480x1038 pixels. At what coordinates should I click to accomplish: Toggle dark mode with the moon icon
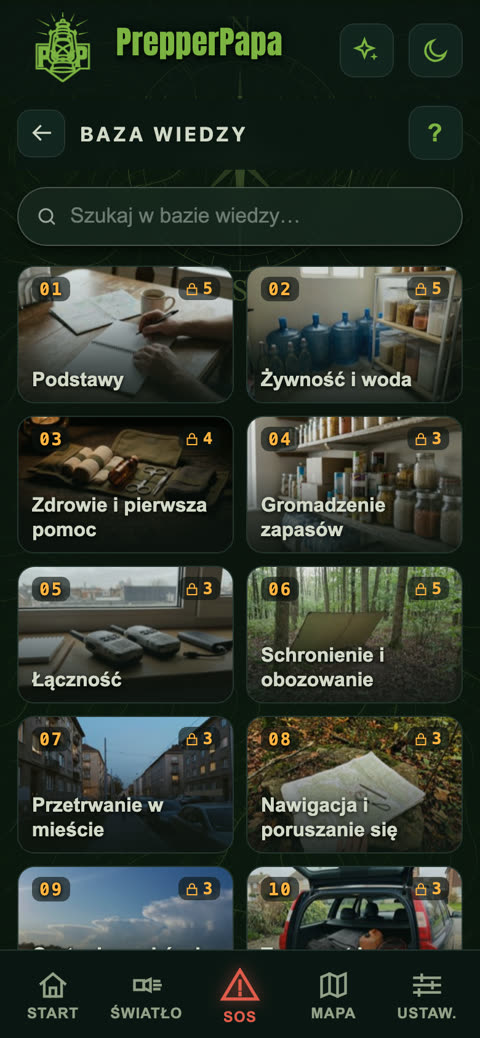[x=436, y=50]
